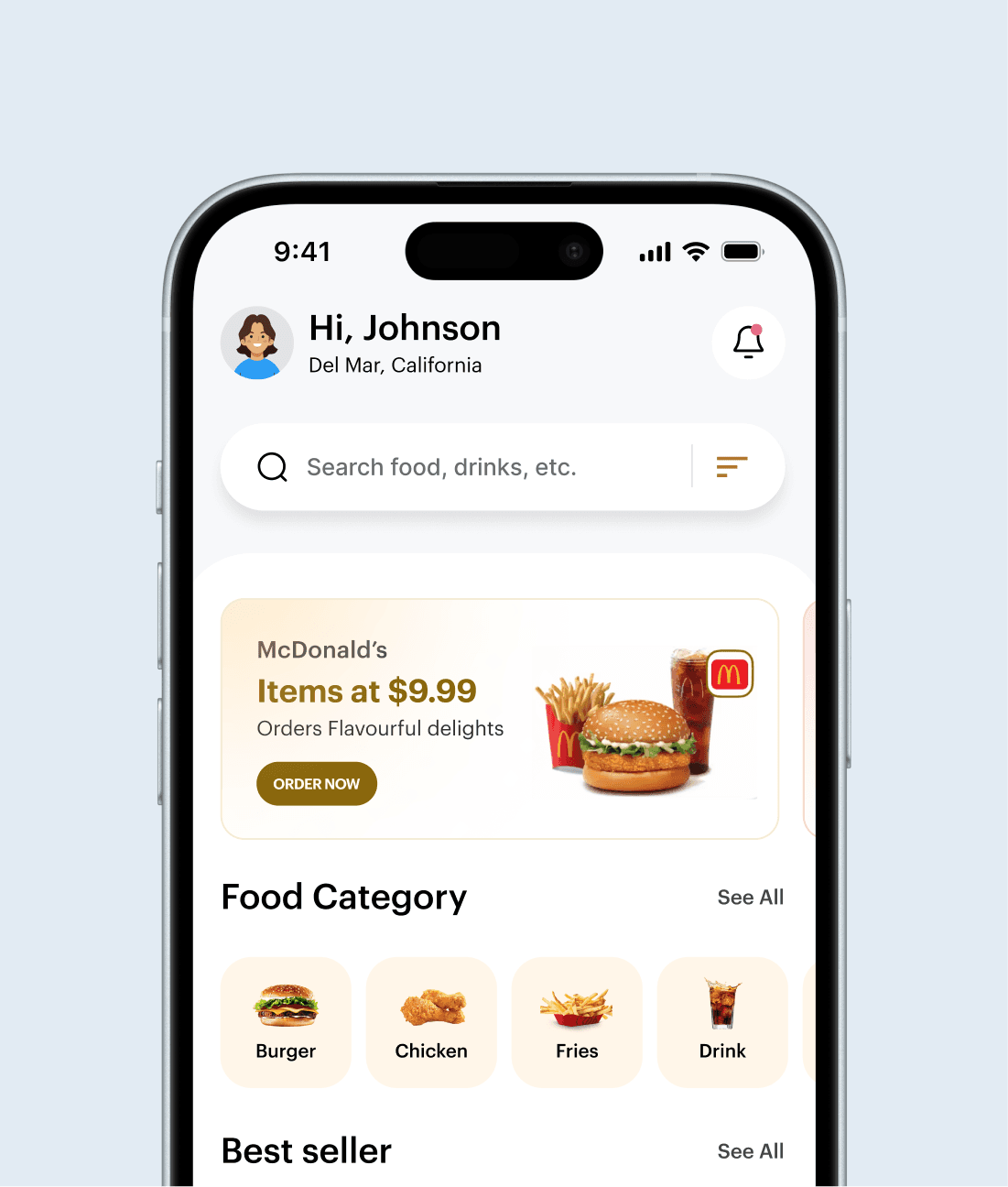View all Best seller items
Screen dimensions: 1008x1187
750,1151
